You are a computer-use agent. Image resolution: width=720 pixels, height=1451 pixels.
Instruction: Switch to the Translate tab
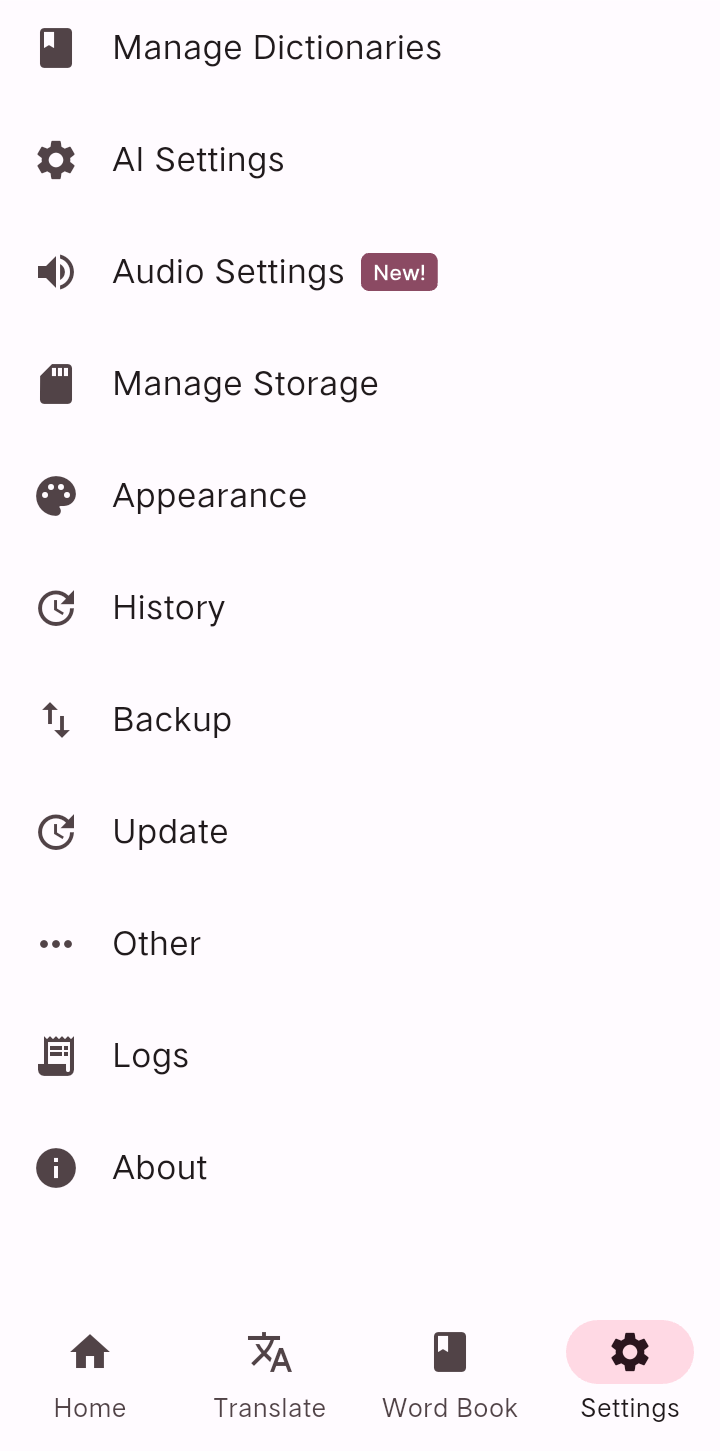(x=270, y=1376)
